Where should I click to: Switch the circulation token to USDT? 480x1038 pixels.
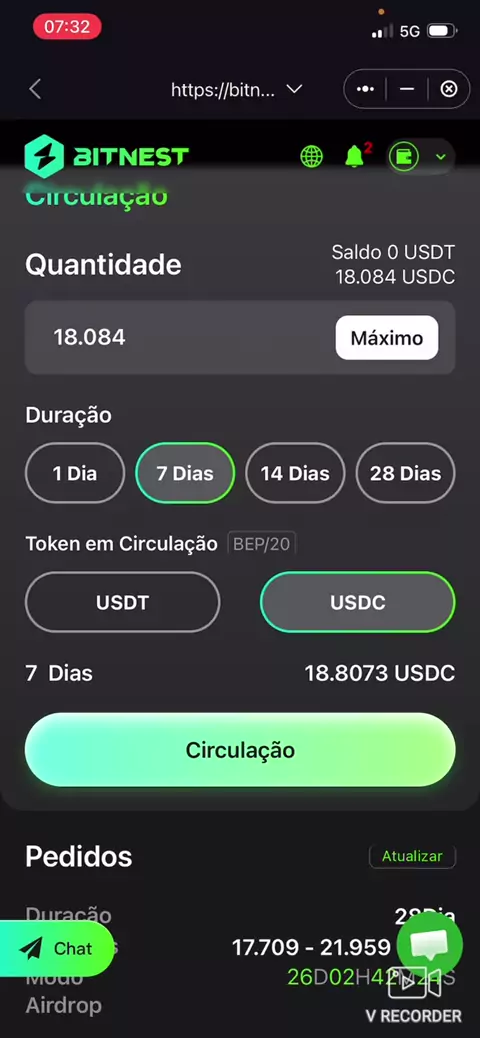tap(122, 602)
